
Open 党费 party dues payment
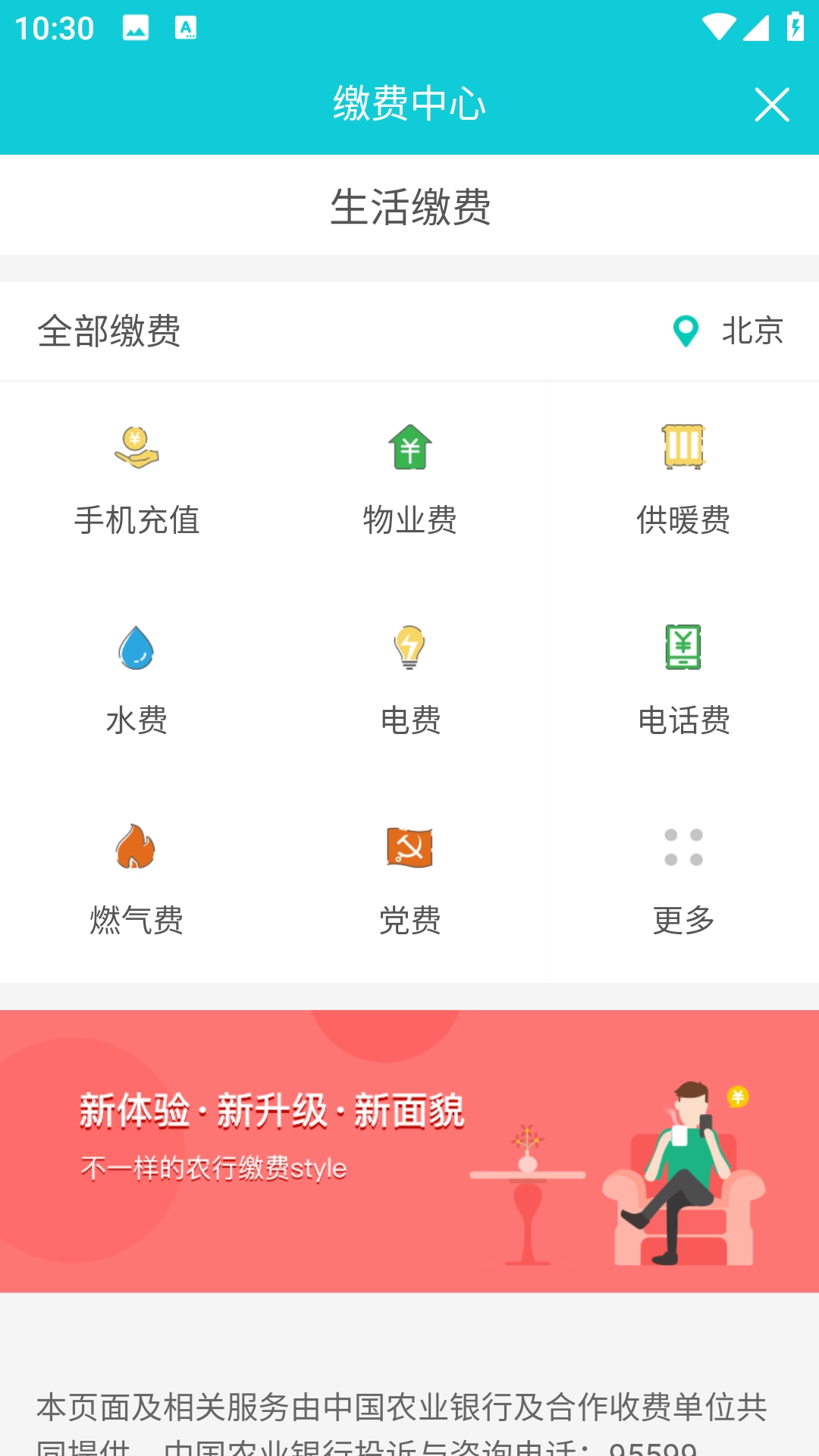(x=409, y=880)
